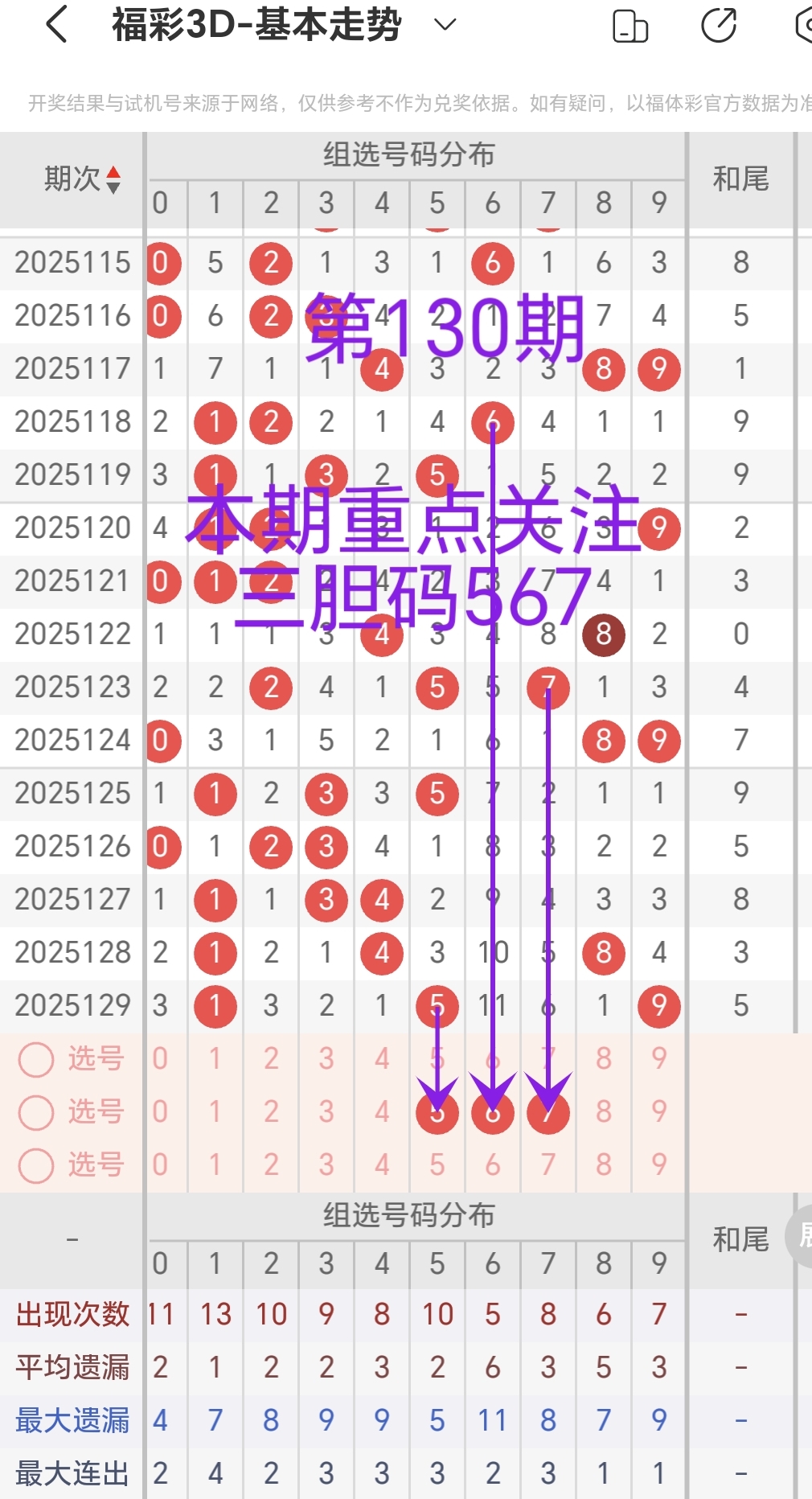Tap the share/export icon
812x1499 pixels.
pos(720,26)
